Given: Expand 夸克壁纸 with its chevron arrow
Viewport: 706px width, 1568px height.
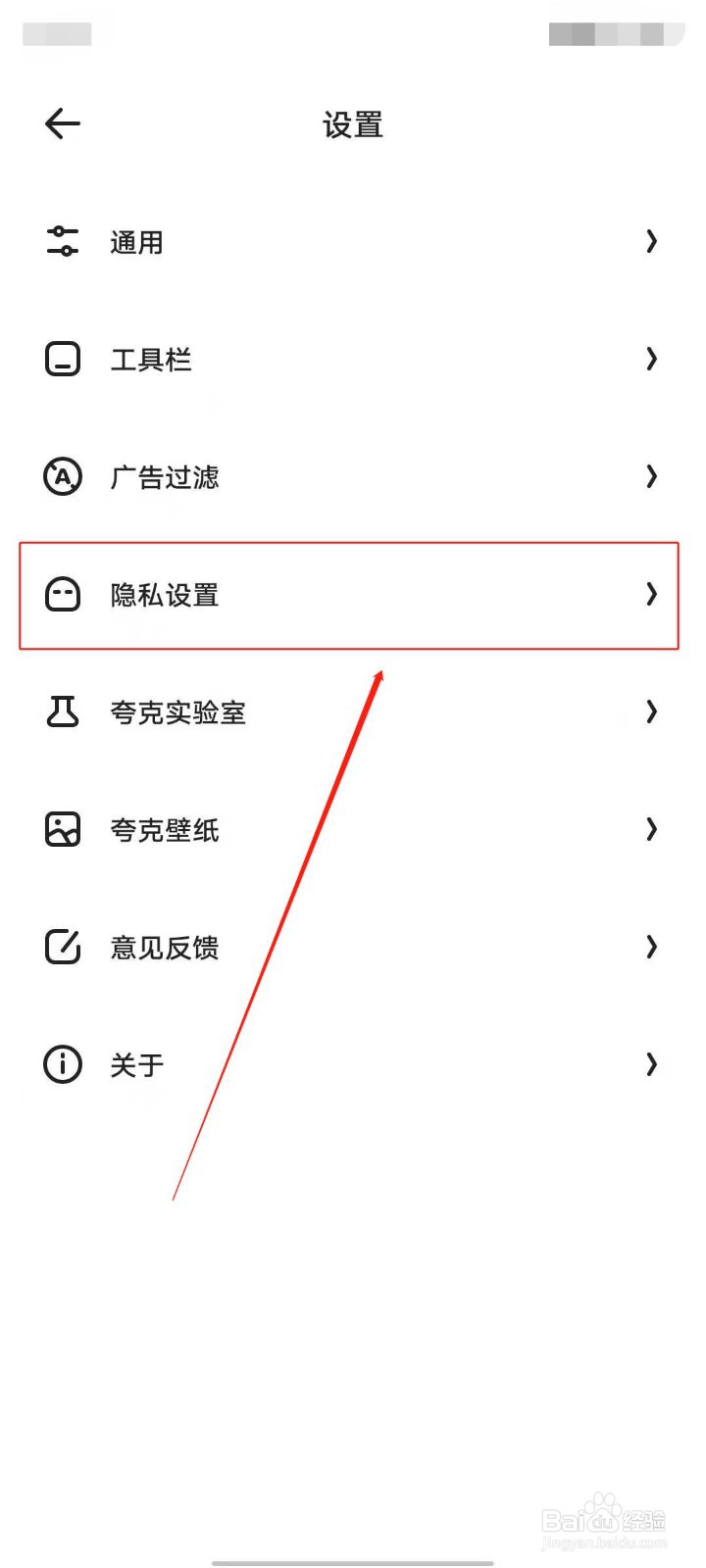Looking at the screenshot, I should [651, 829].
